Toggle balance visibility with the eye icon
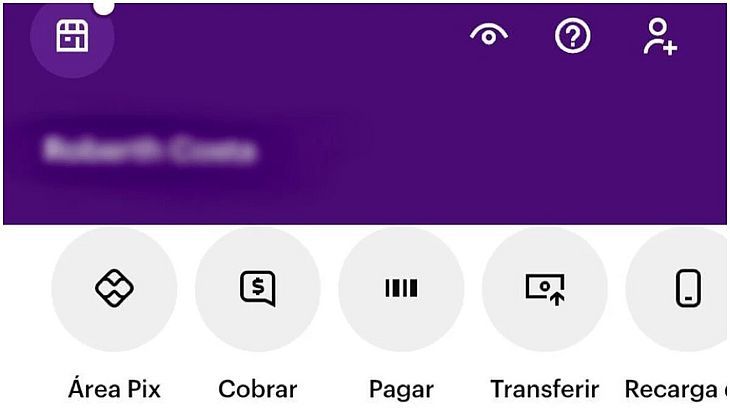This screenshot has height=411, width=730. tap(488, 37)
